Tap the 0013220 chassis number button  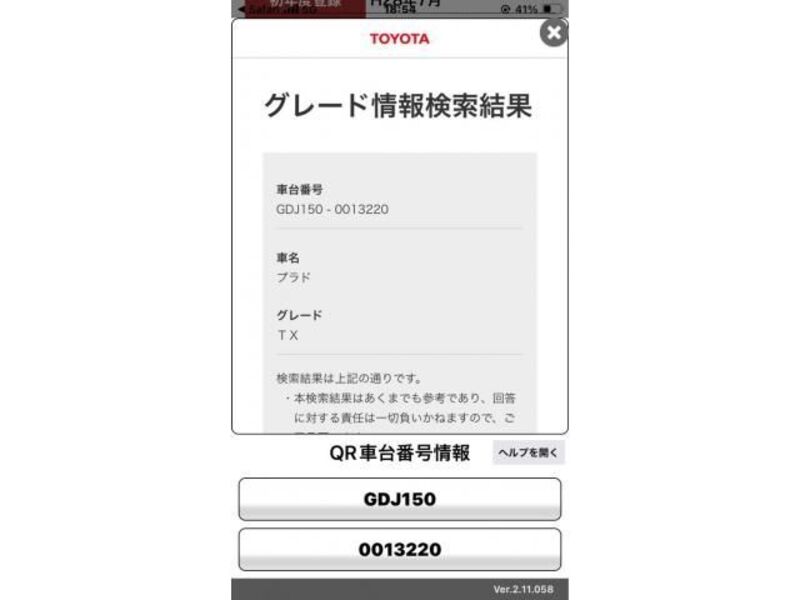[399, 549]
